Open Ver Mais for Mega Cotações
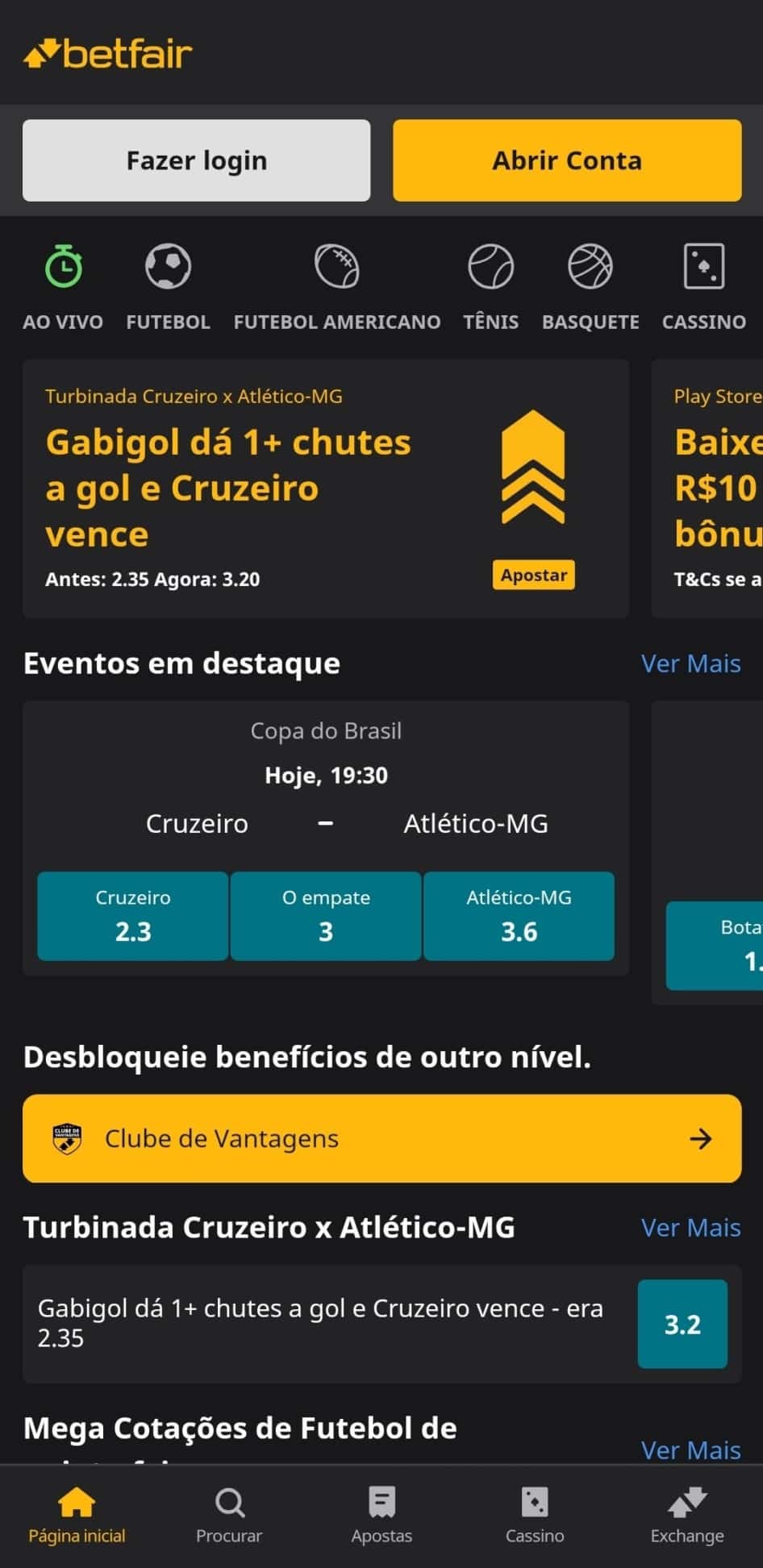 coord(690,1449)
